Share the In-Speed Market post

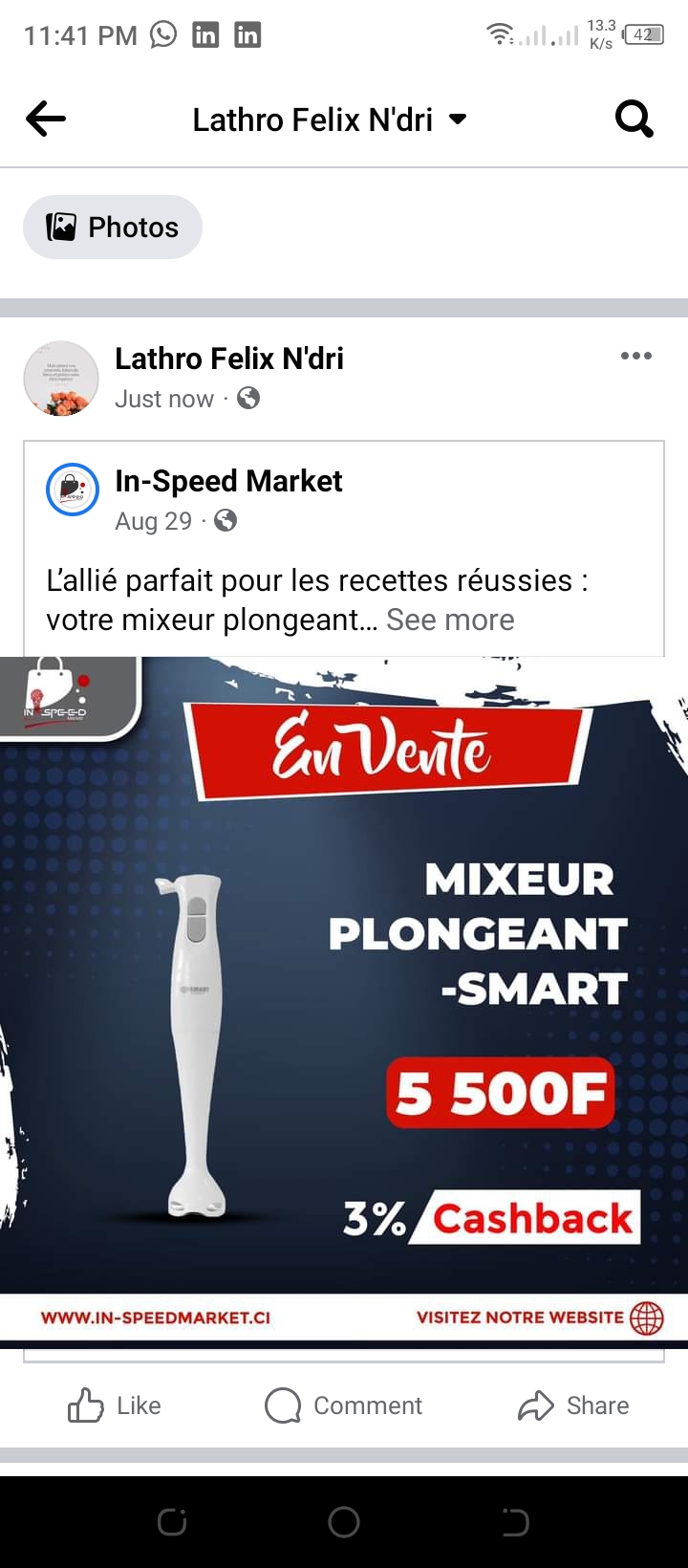pos(573,1405)
